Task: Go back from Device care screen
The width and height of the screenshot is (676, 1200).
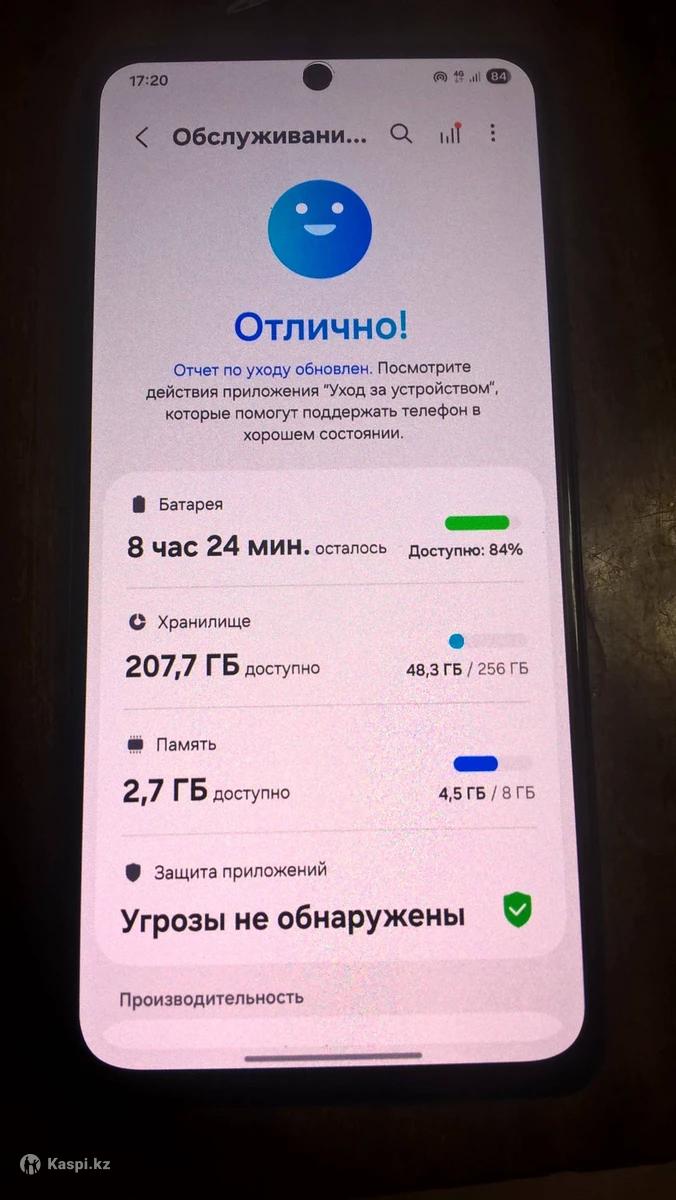Action: coord(142,137)
